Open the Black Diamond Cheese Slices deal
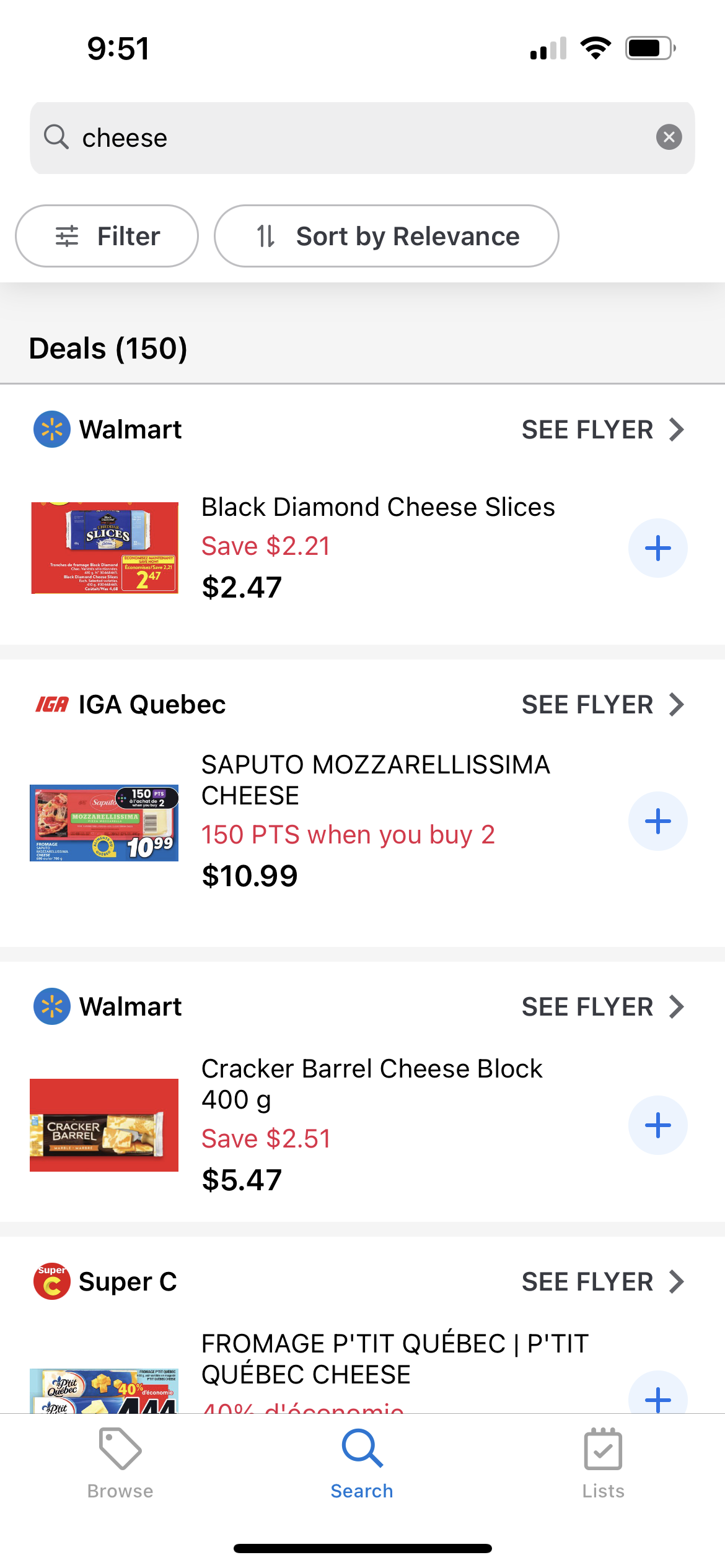Viewport: 725px width, 1568px height. 378,547
